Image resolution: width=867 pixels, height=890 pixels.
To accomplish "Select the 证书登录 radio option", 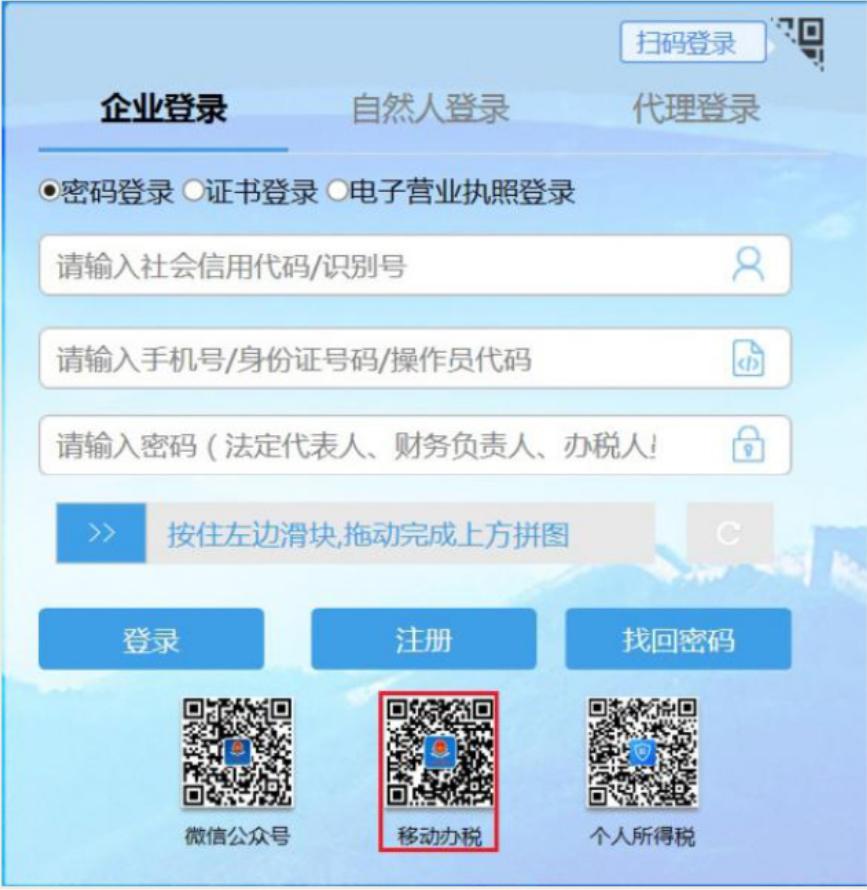I will coord(194,192).
